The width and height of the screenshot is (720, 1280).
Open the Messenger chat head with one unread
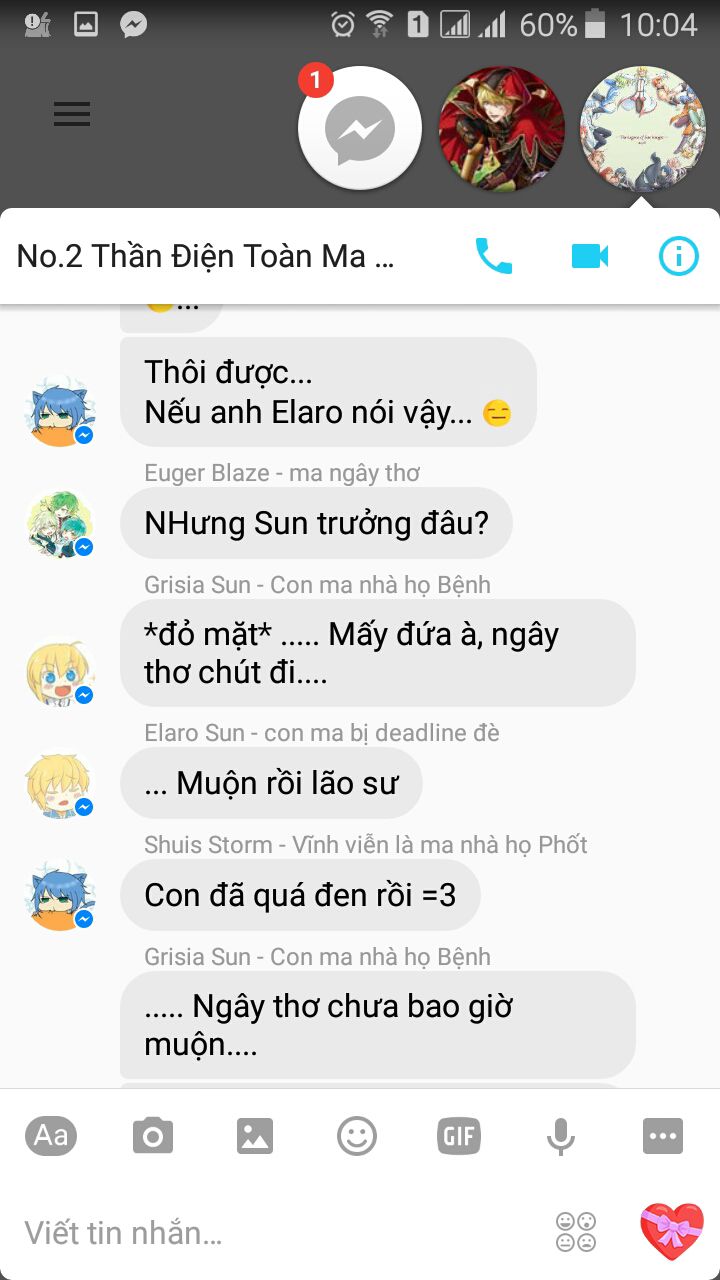tap(359, 128)
